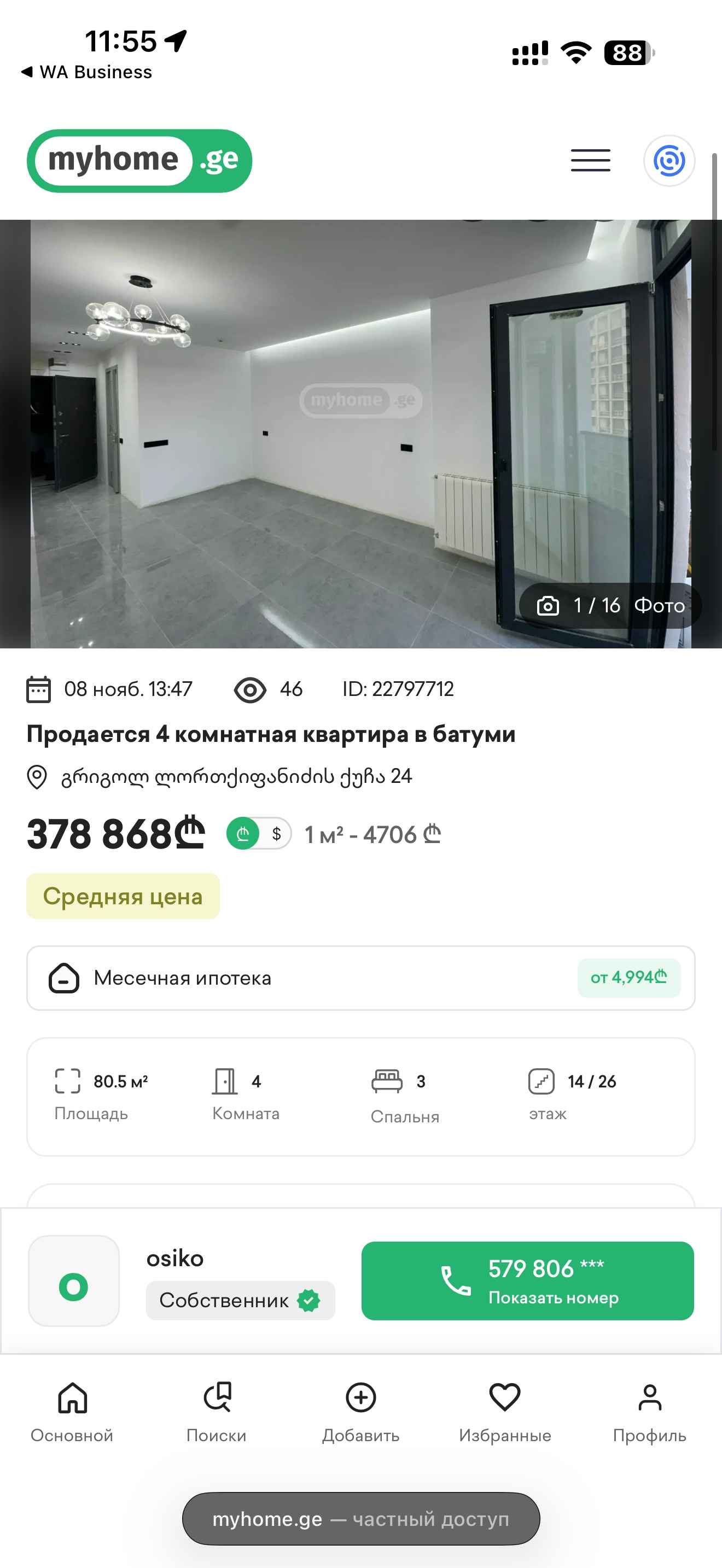The width and height of the screenshot is (722, 1568).
Task: View all 16 photos
Action: pos(610,606)
